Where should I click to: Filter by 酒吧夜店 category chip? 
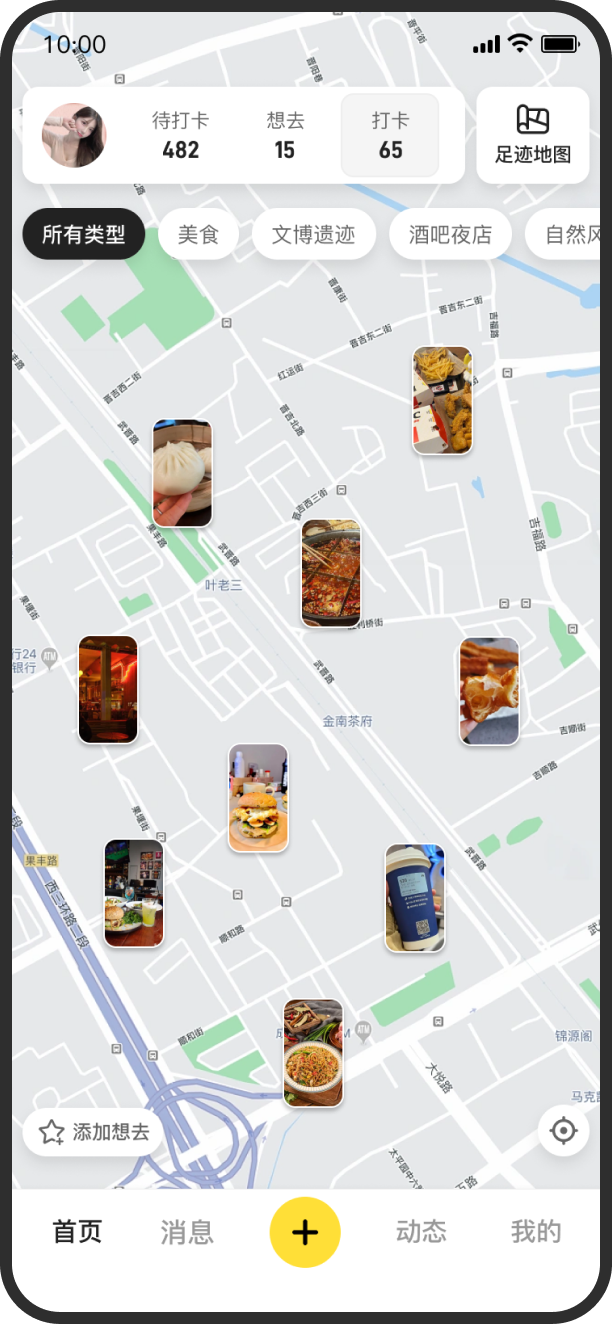pyautogui.click(x=450, y=235)
